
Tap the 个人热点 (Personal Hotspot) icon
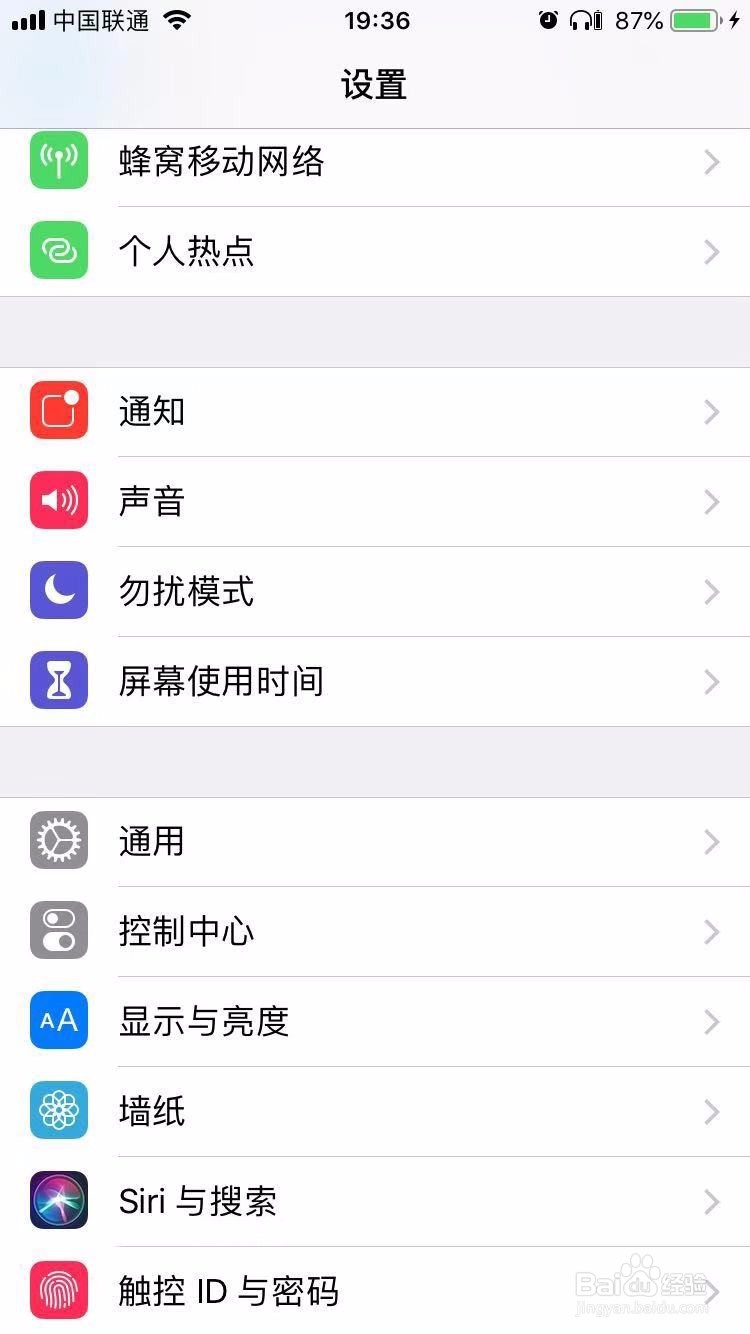point(58,251)
